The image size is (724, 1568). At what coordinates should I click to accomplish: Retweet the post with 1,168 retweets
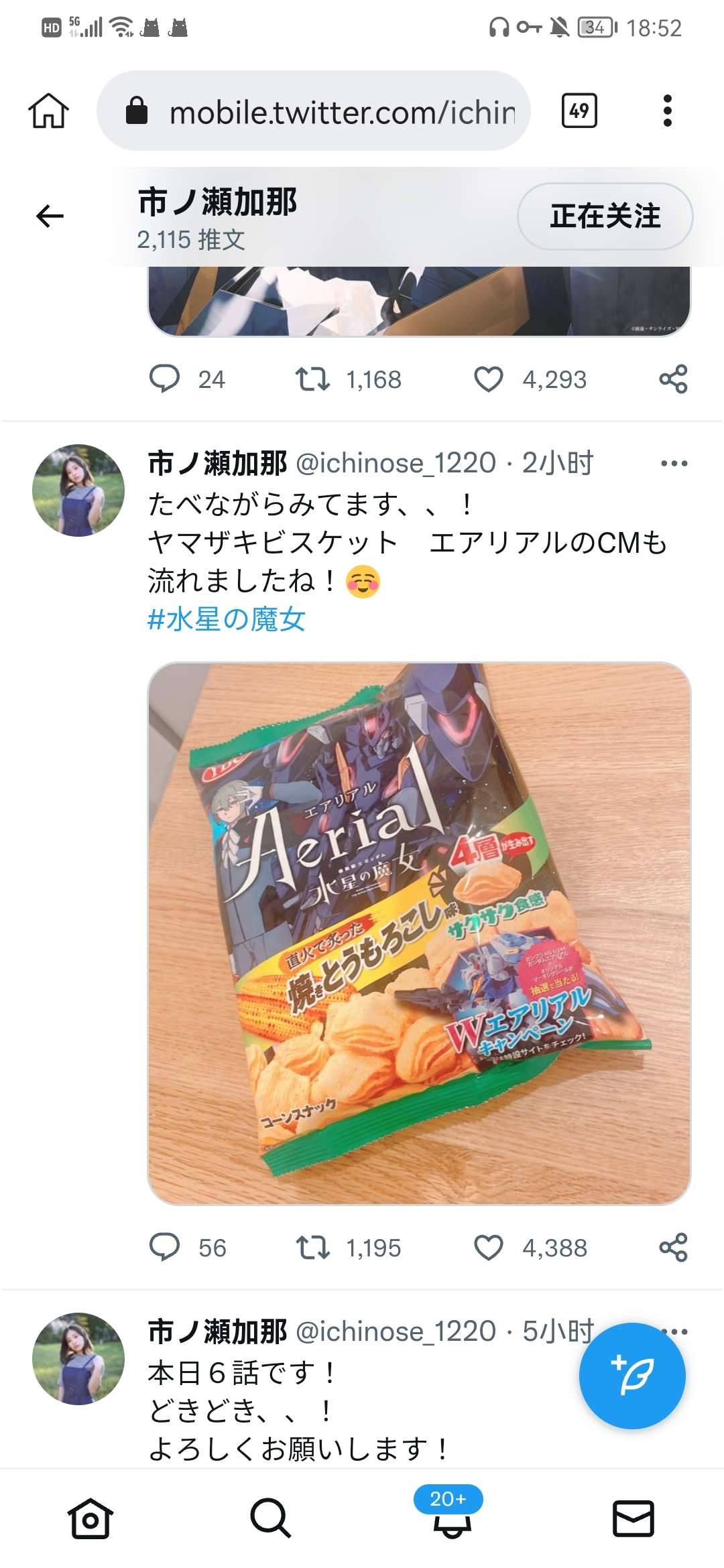point(312,379)
